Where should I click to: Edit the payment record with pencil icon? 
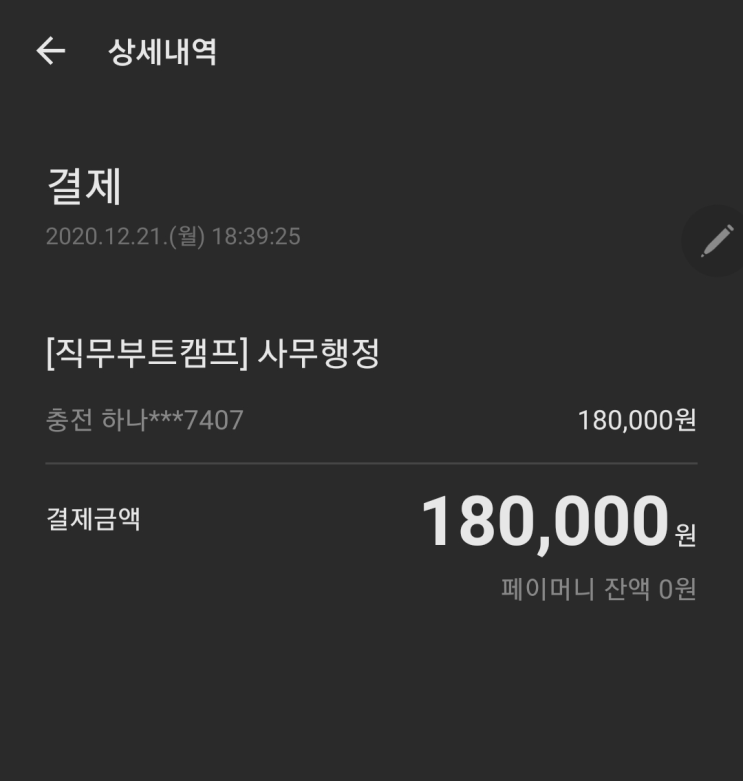coord(716,241)
